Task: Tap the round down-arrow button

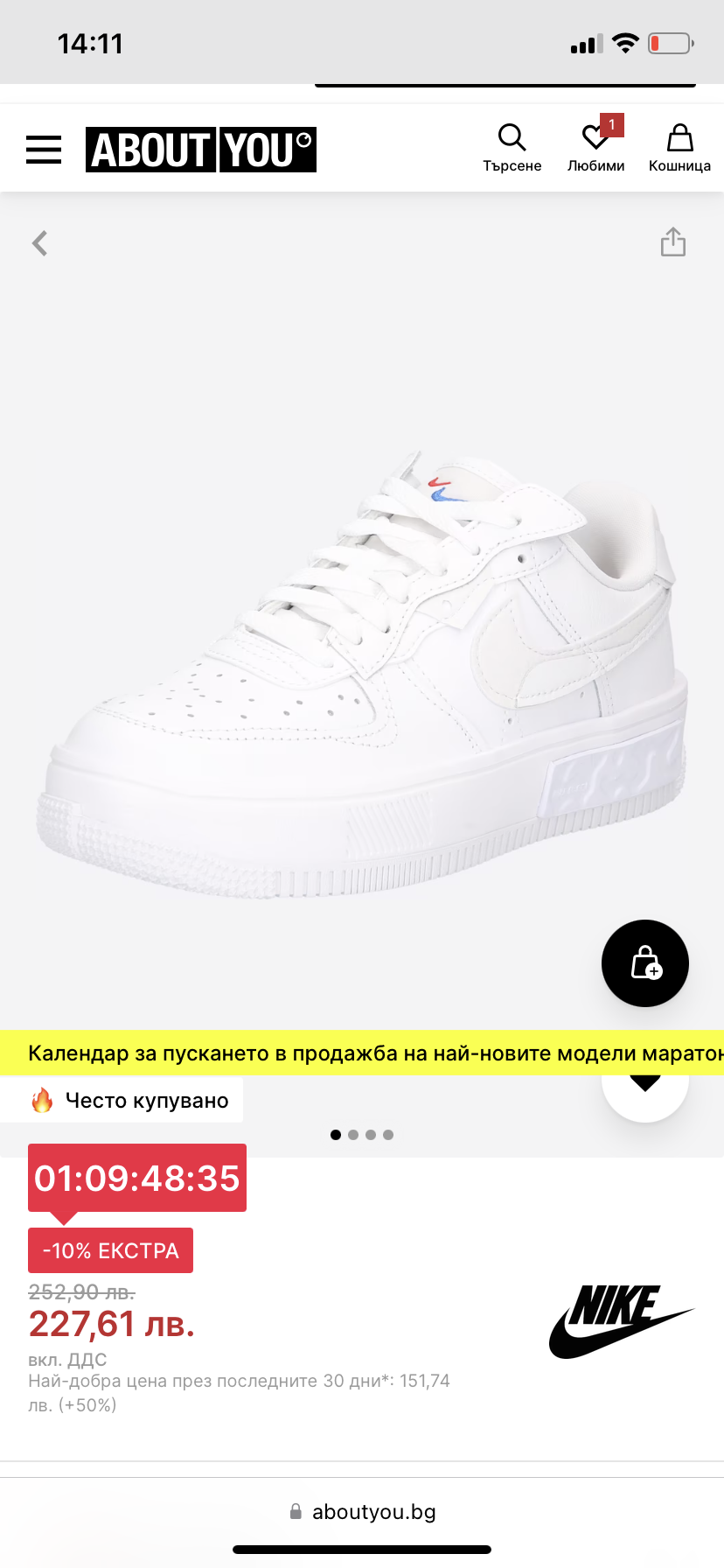Action: pos(645,1095)
